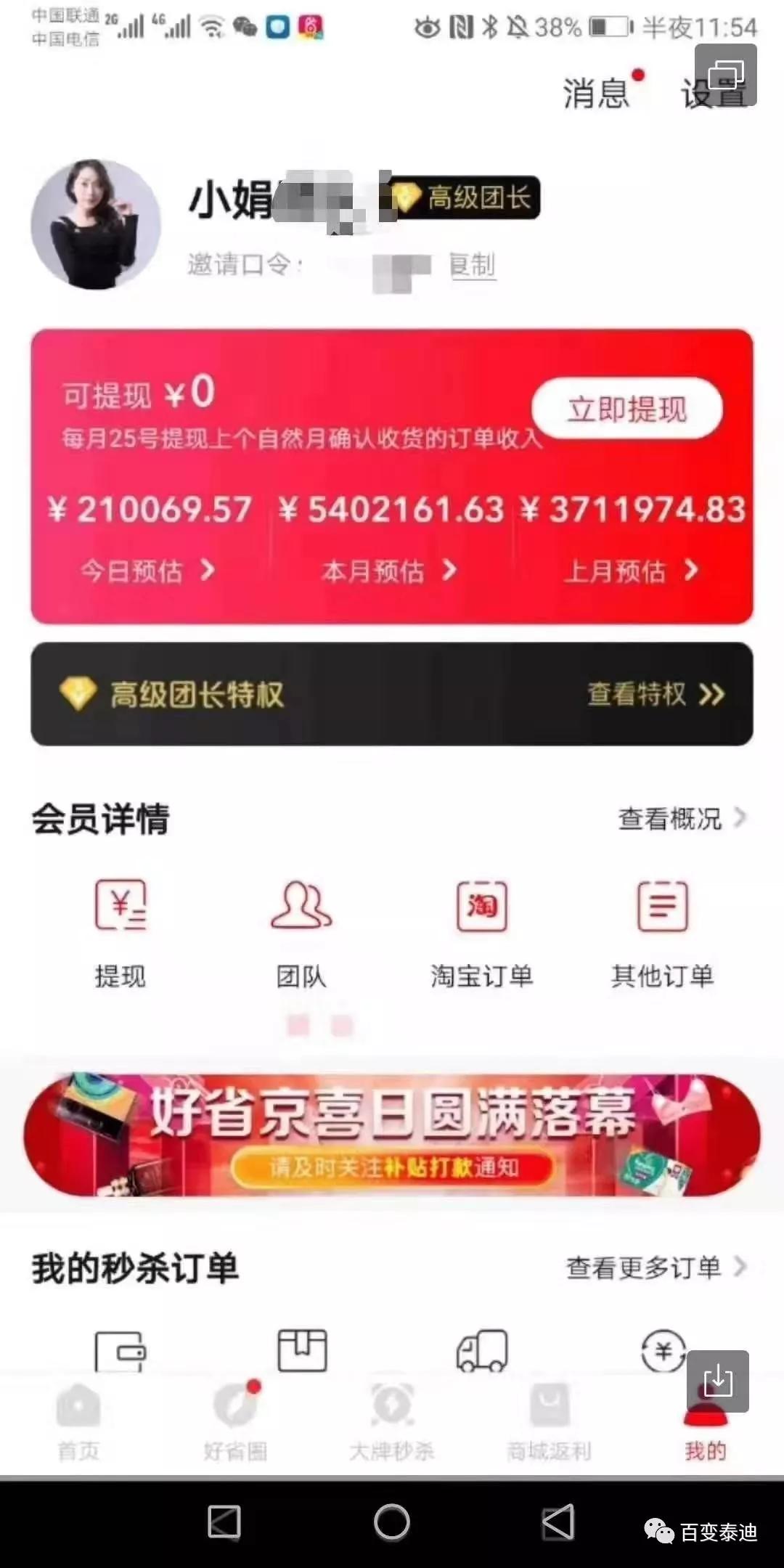Open 上月预估 earnings
The height and width of the screenshot is (1568, 784).
point(632,571)
